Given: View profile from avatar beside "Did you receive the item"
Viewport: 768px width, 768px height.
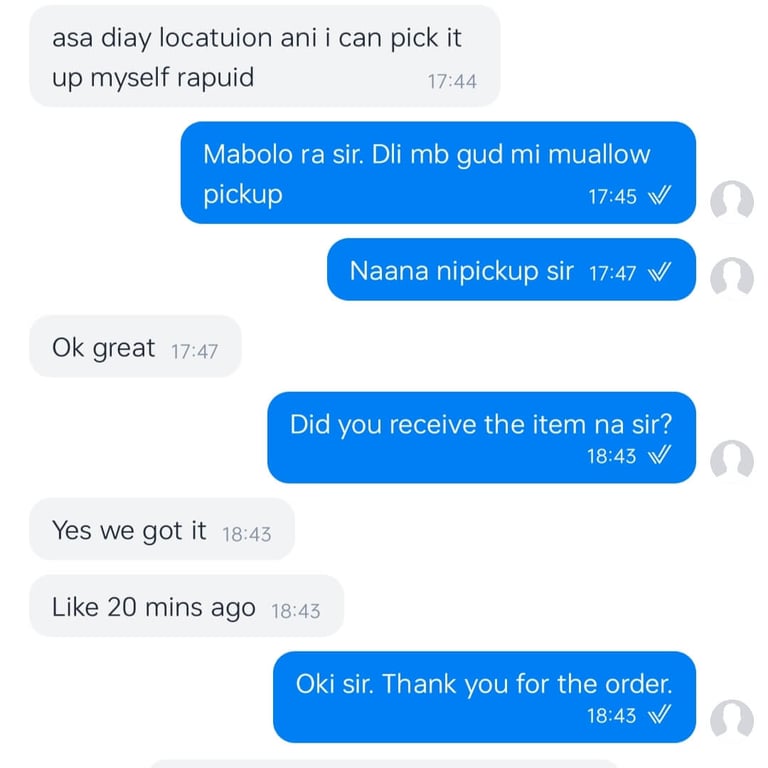Looking at the screenshot, I should (x=731, y=461).
